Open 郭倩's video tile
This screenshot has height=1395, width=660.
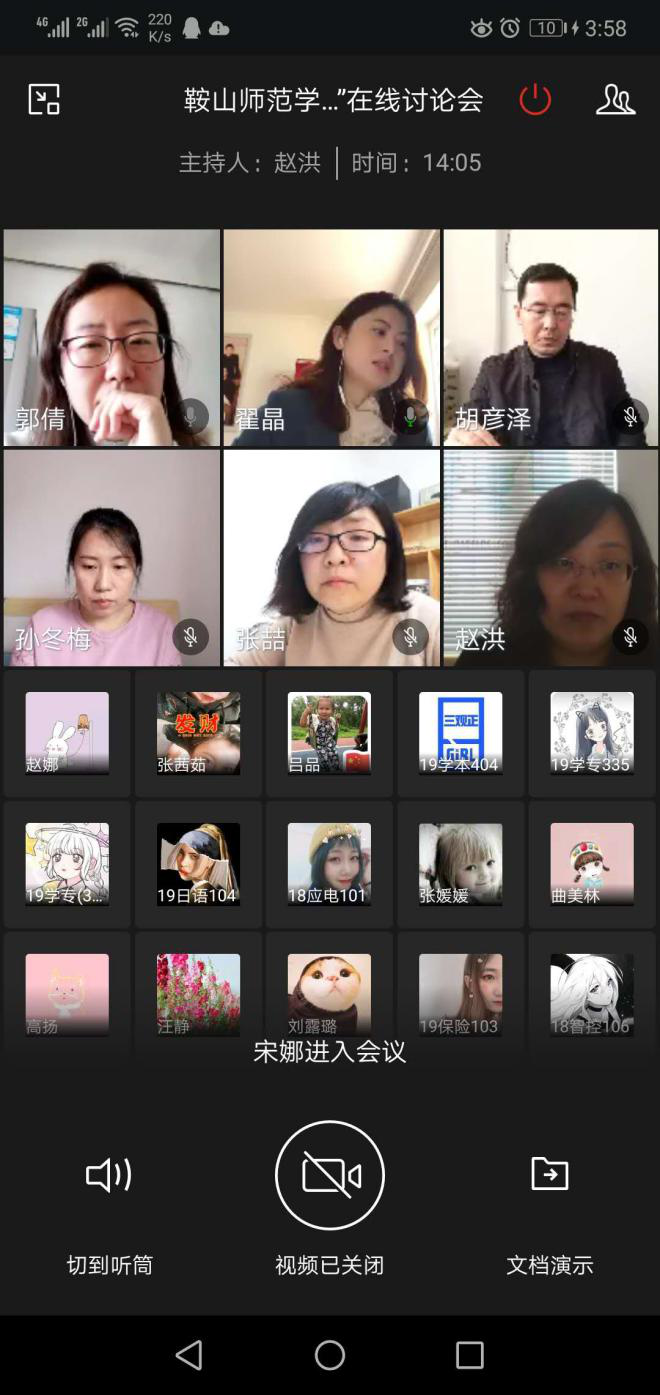pyautogui.click(x=111, y=337)
